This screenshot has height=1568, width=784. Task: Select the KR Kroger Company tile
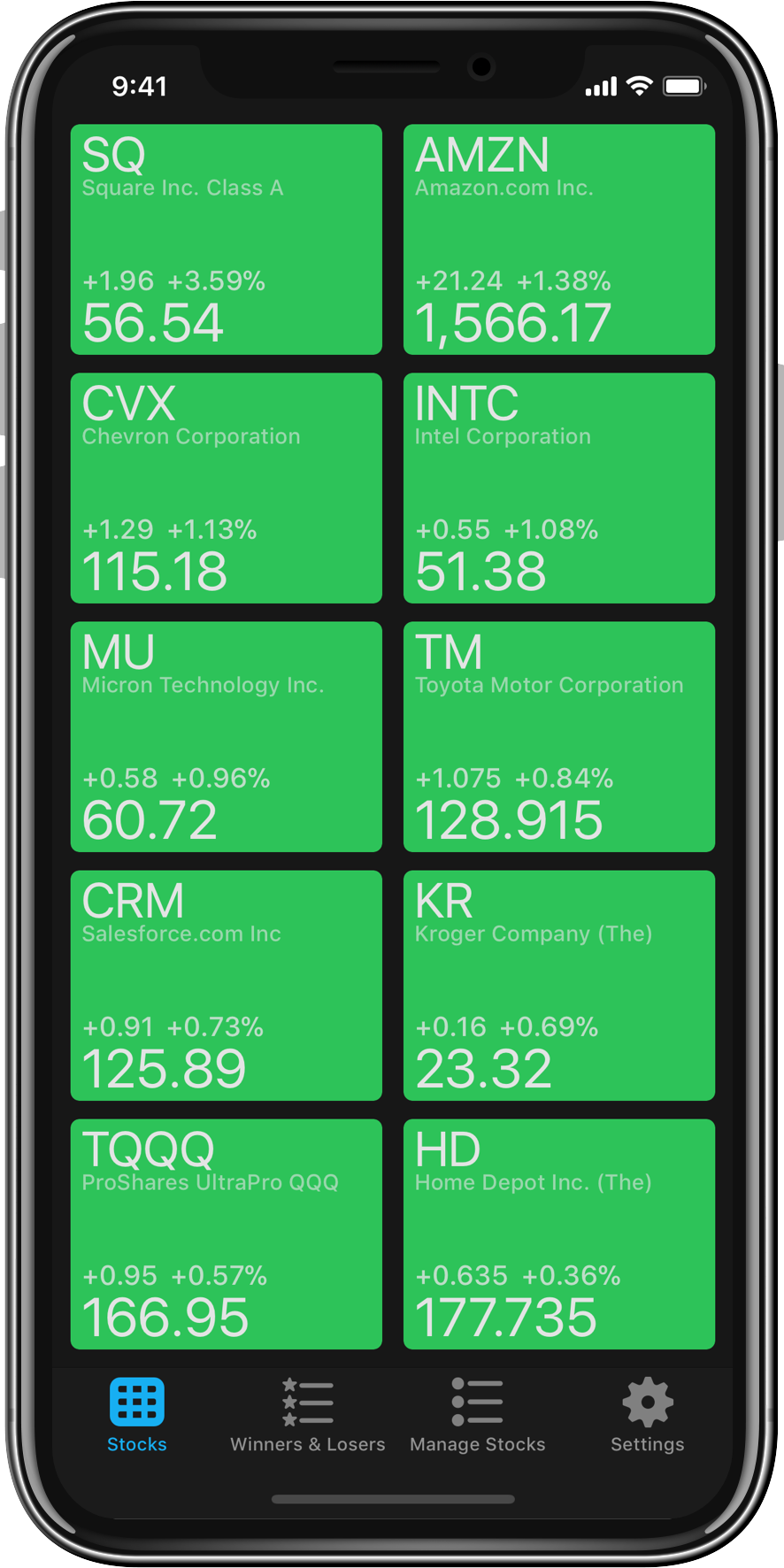coord(558,985)
